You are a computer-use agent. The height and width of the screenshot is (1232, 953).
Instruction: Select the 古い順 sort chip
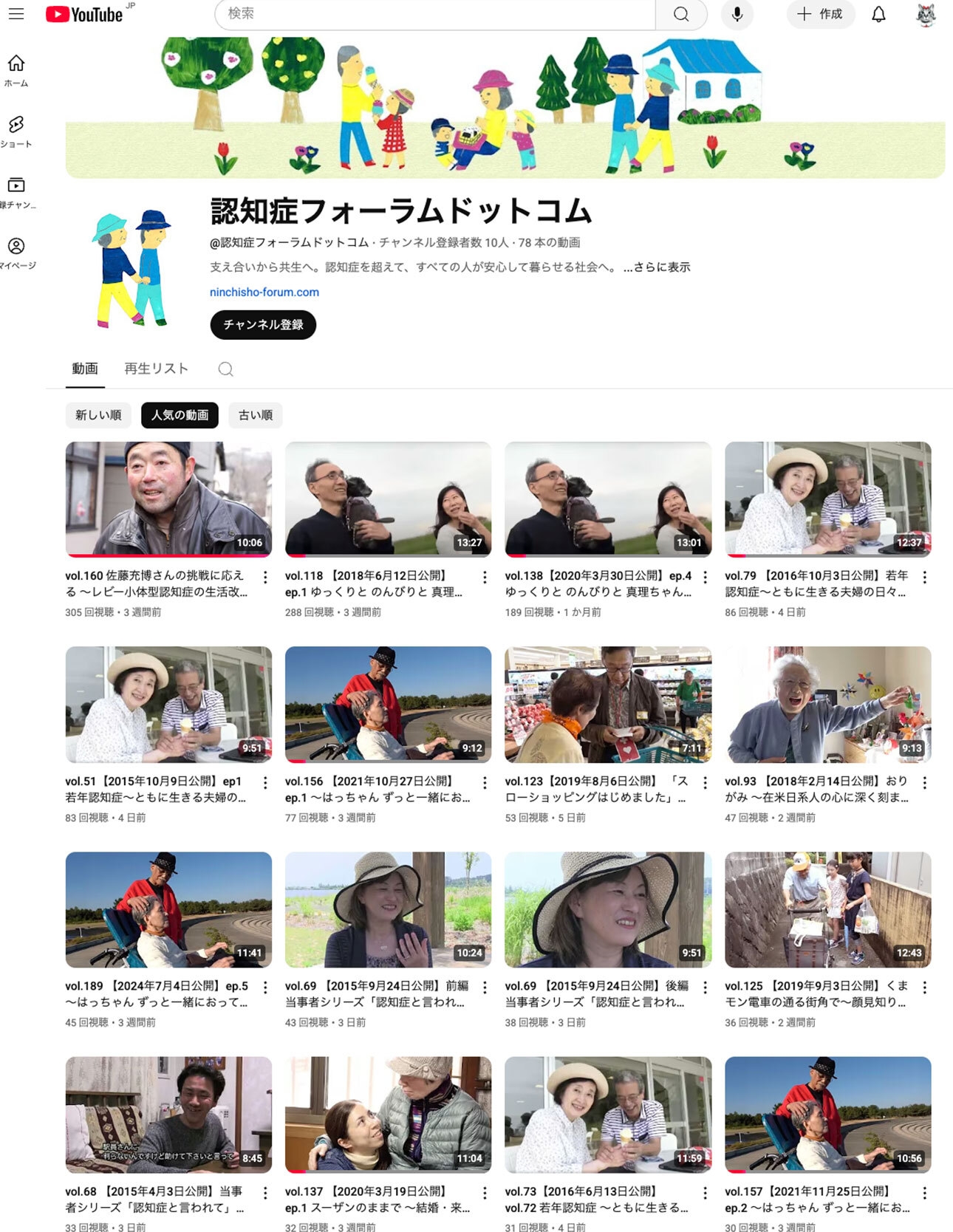tap(256, 415)
